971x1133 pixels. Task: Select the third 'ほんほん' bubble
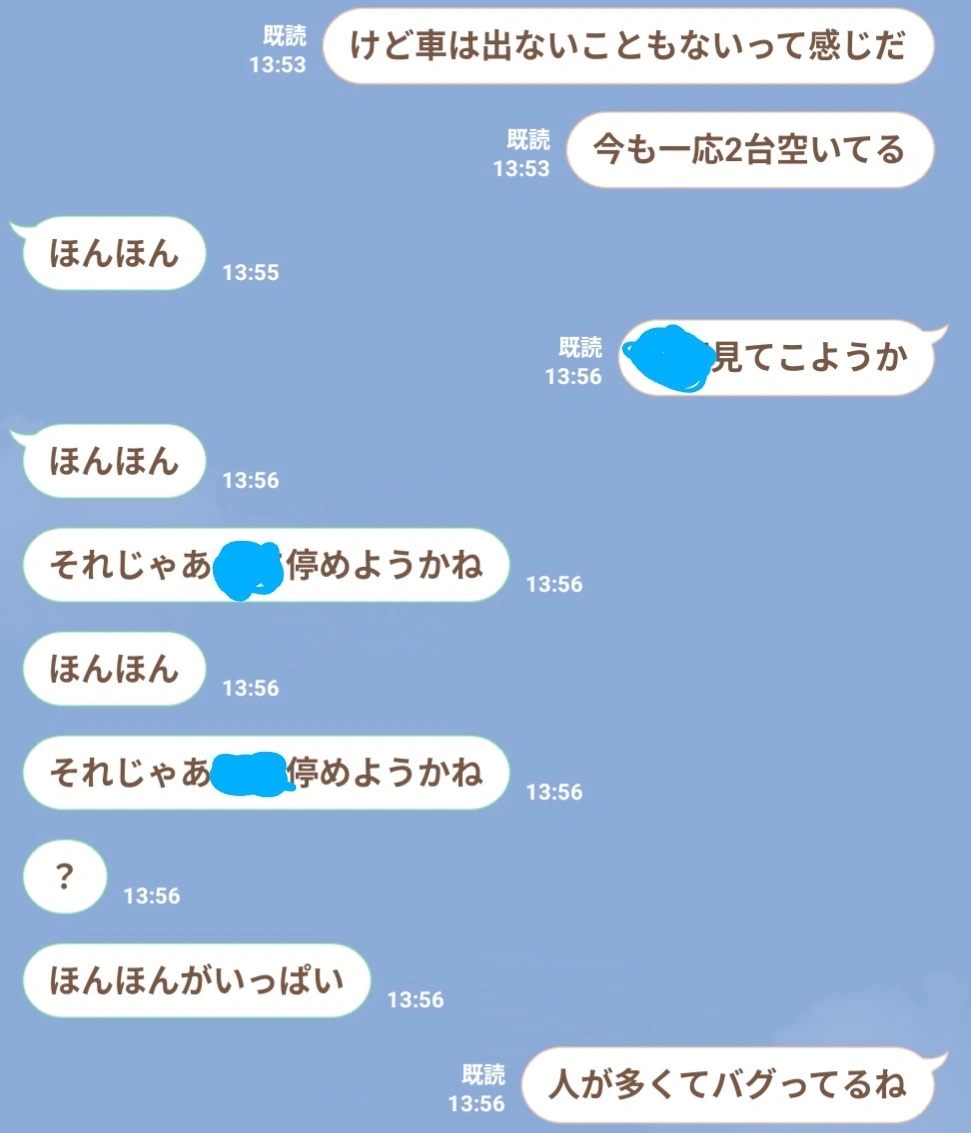(113, 670)
